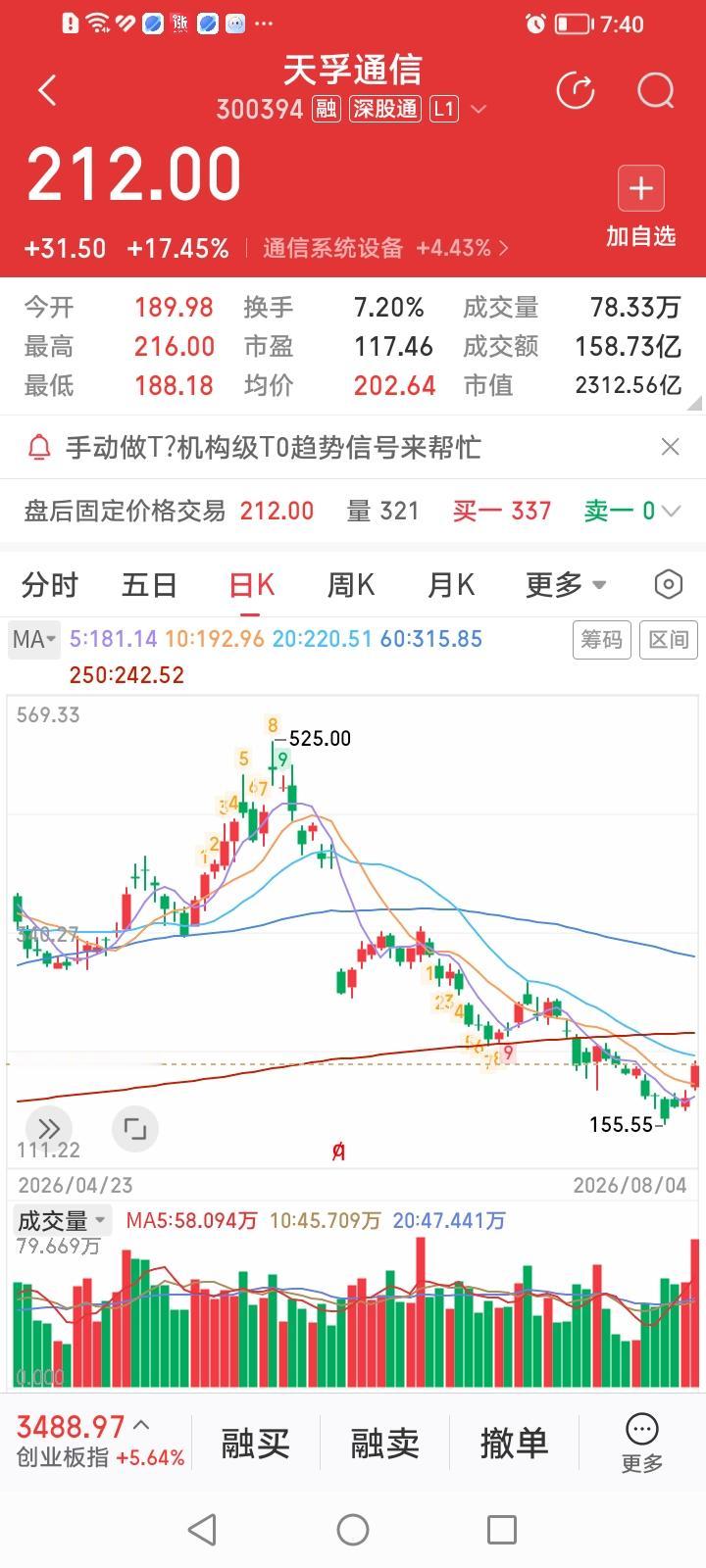Open the 成交量 indicator dropdown

(x=63, y=1220)
